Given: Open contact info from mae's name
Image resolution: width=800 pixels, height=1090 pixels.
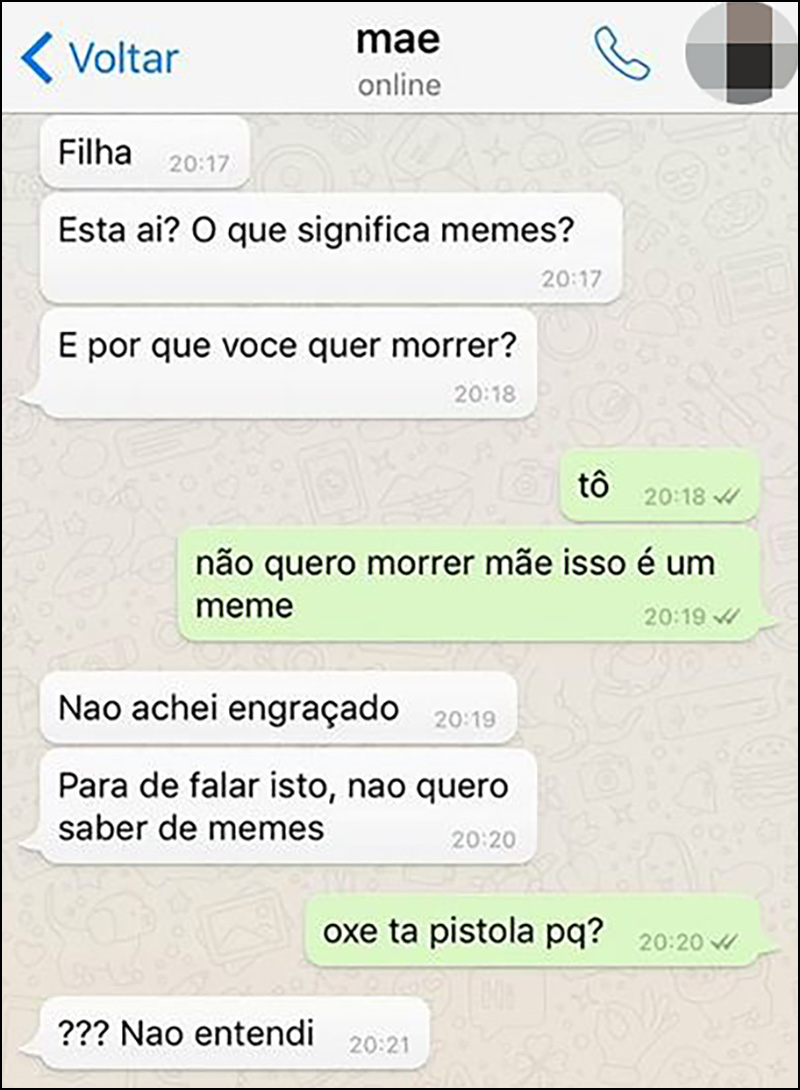Looking at the screenshot, I should tap(398, 40).
